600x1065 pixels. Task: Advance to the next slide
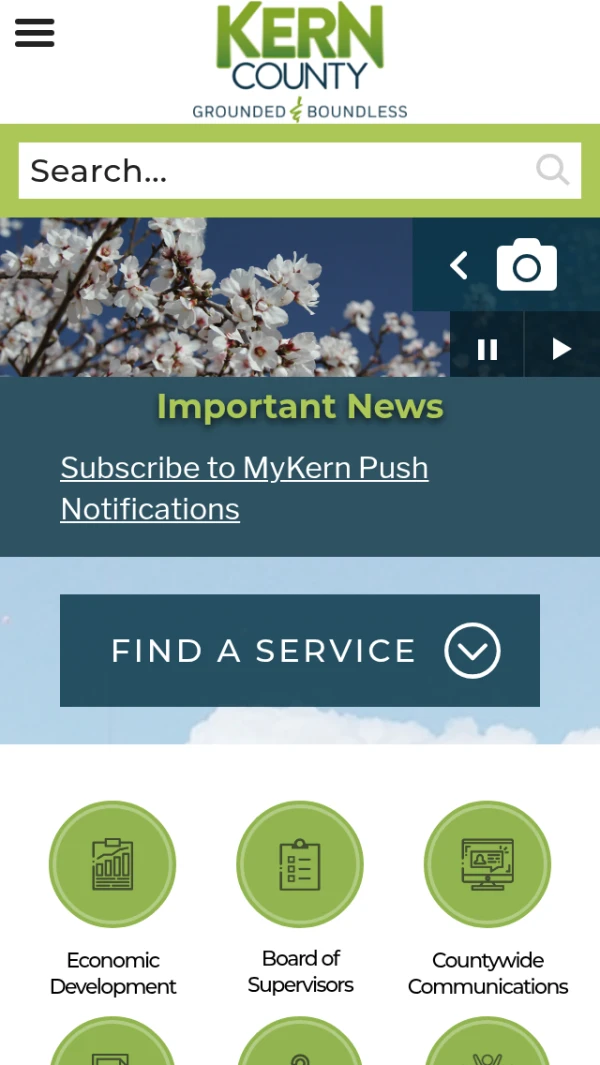562,349
